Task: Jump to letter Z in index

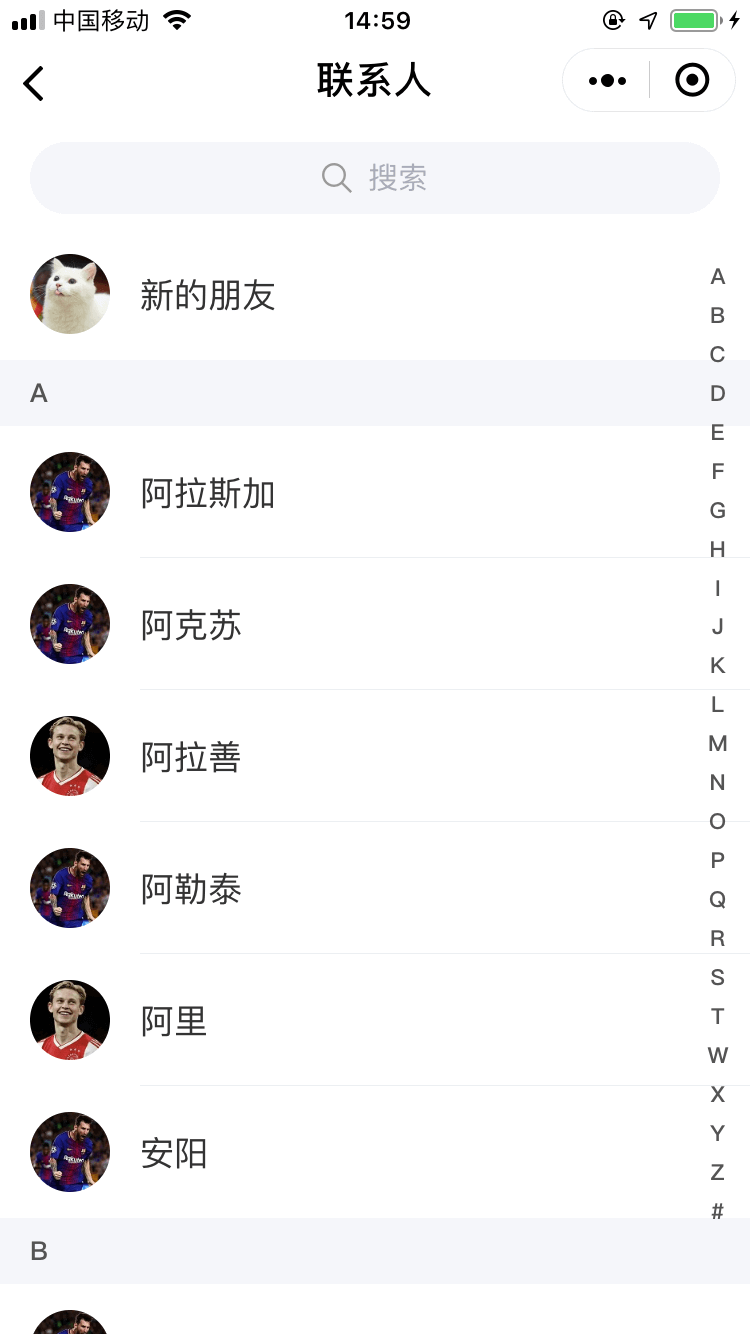Action: coord(717,1172)
